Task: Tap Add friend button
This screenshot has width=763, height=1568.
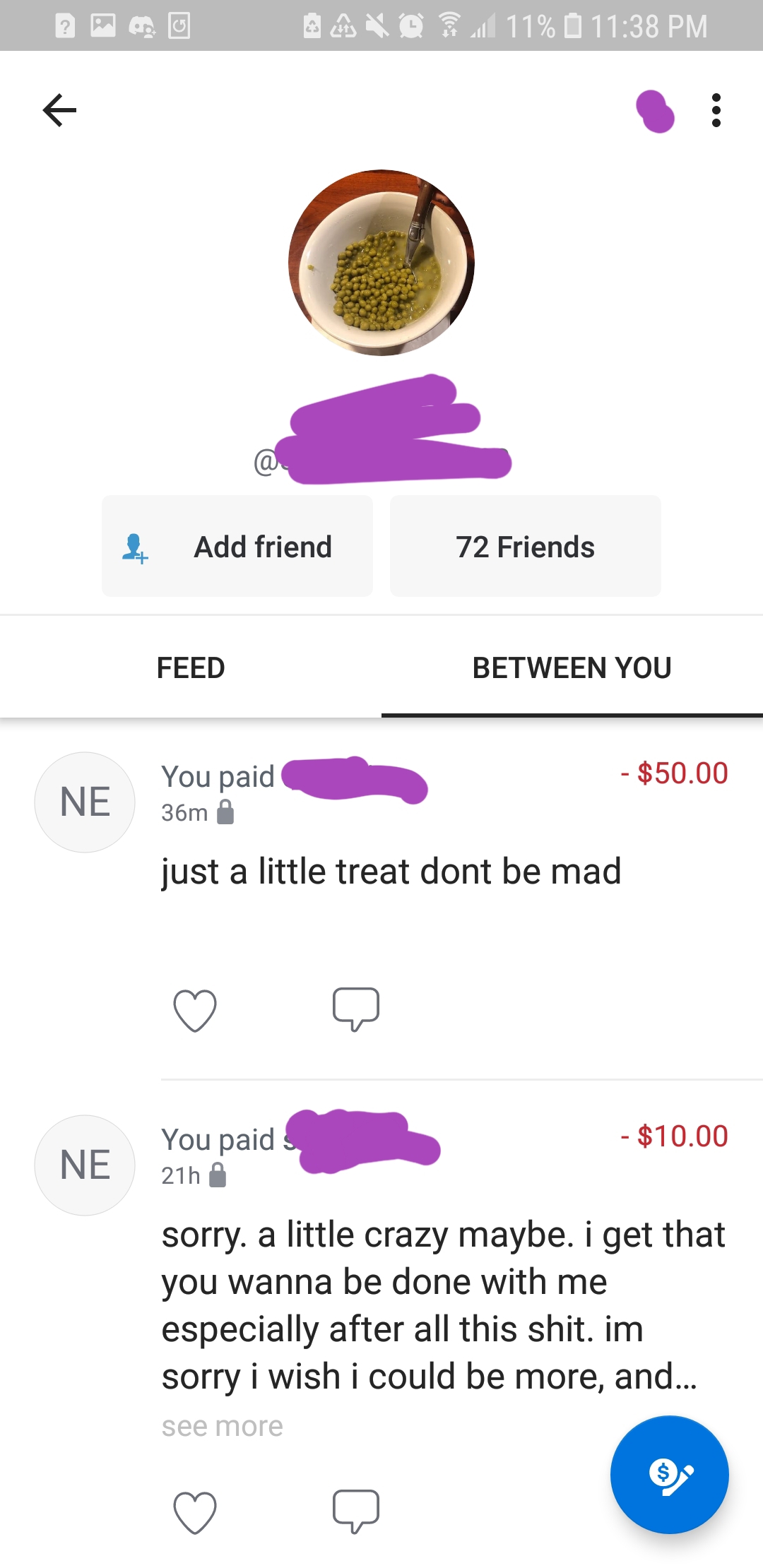Action: coord(237,546)
